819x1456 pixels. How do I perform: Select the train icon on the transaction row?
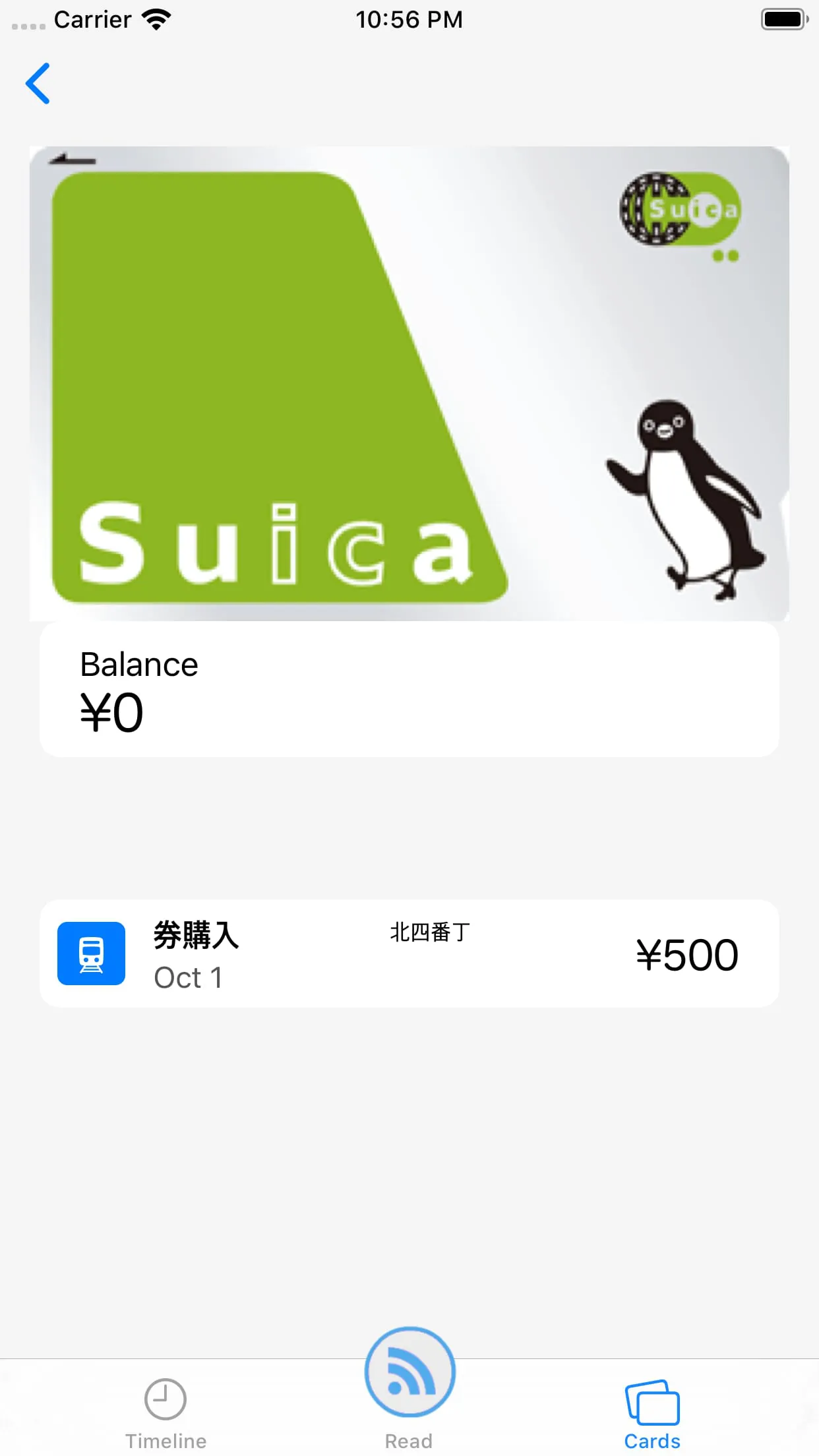90,954
